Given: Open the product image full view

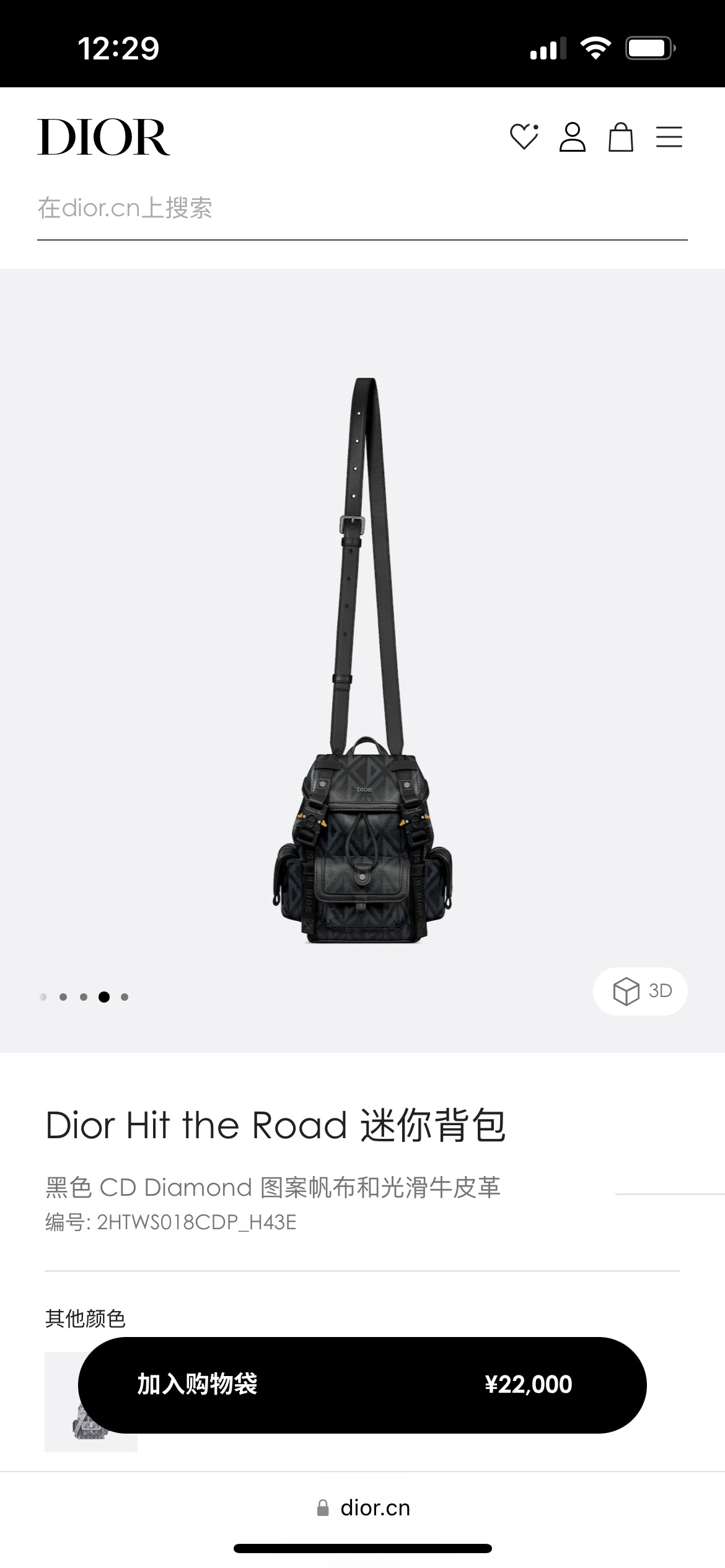Looking at the screenshot, I should tap(363, 660).
